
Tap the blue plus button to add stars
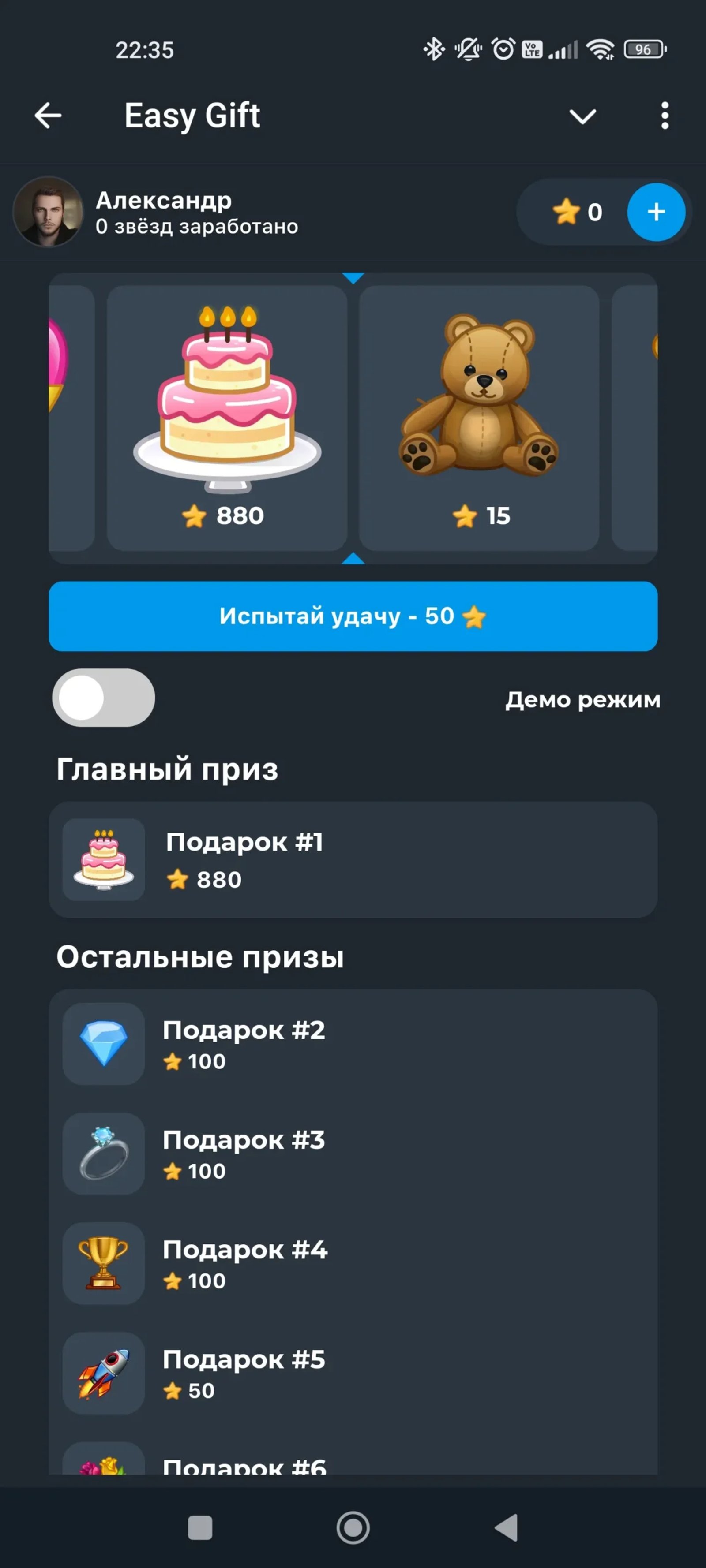pyautogui.click(x=656, y=212)
